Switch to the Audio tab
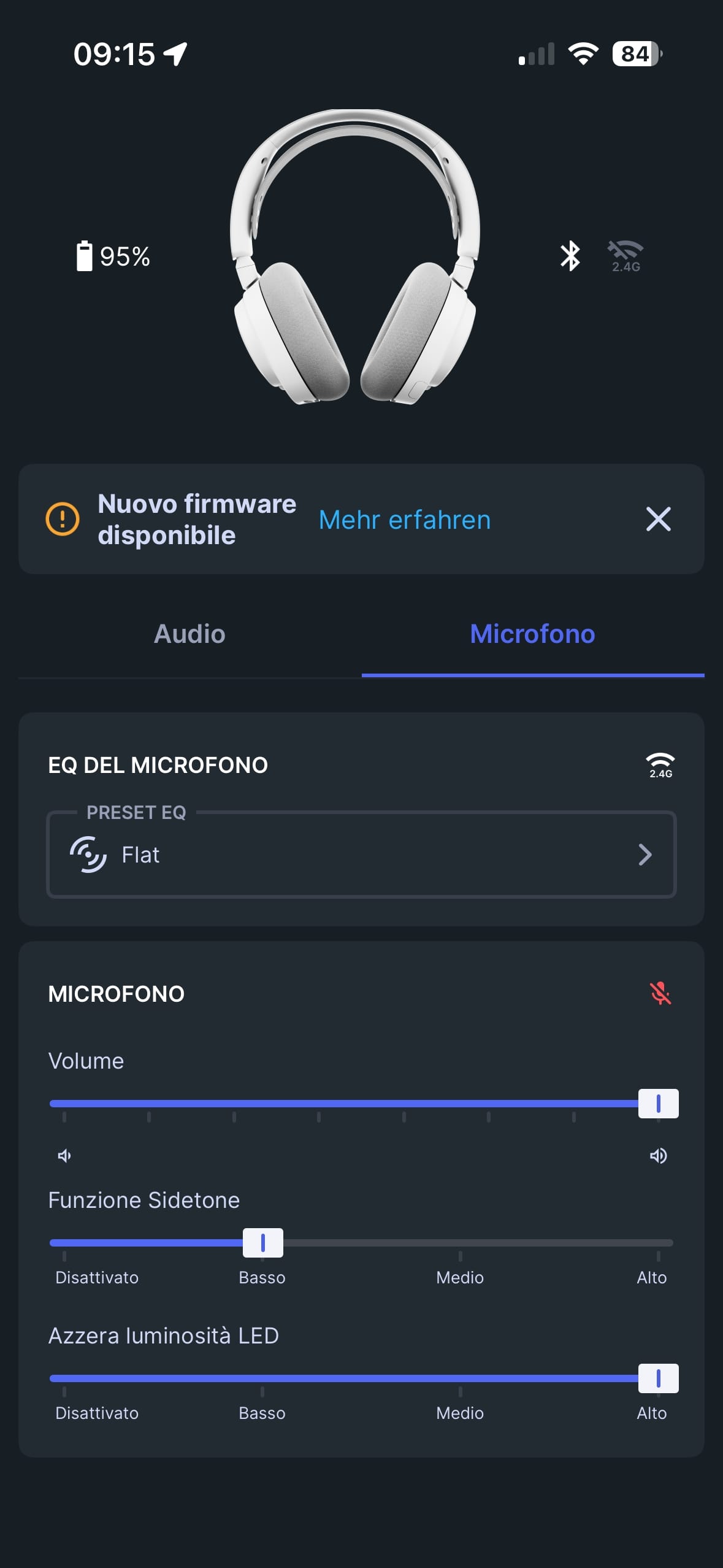Image resolution: width=723 pixels, height=1568 pixels. pyautogui.click(x=189, y=634)
